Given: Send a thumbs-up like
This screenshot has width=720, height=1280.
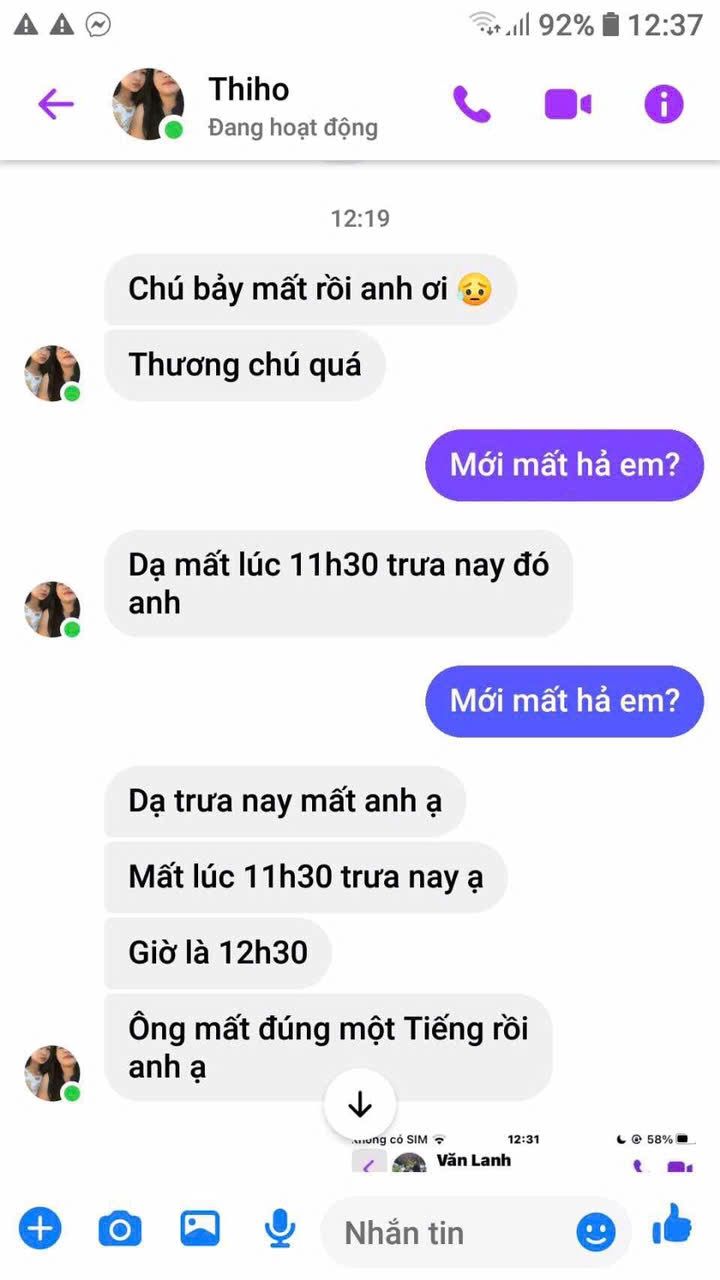Looking at the screenshot, I should pyautogui.click(x=672, y=1224).
